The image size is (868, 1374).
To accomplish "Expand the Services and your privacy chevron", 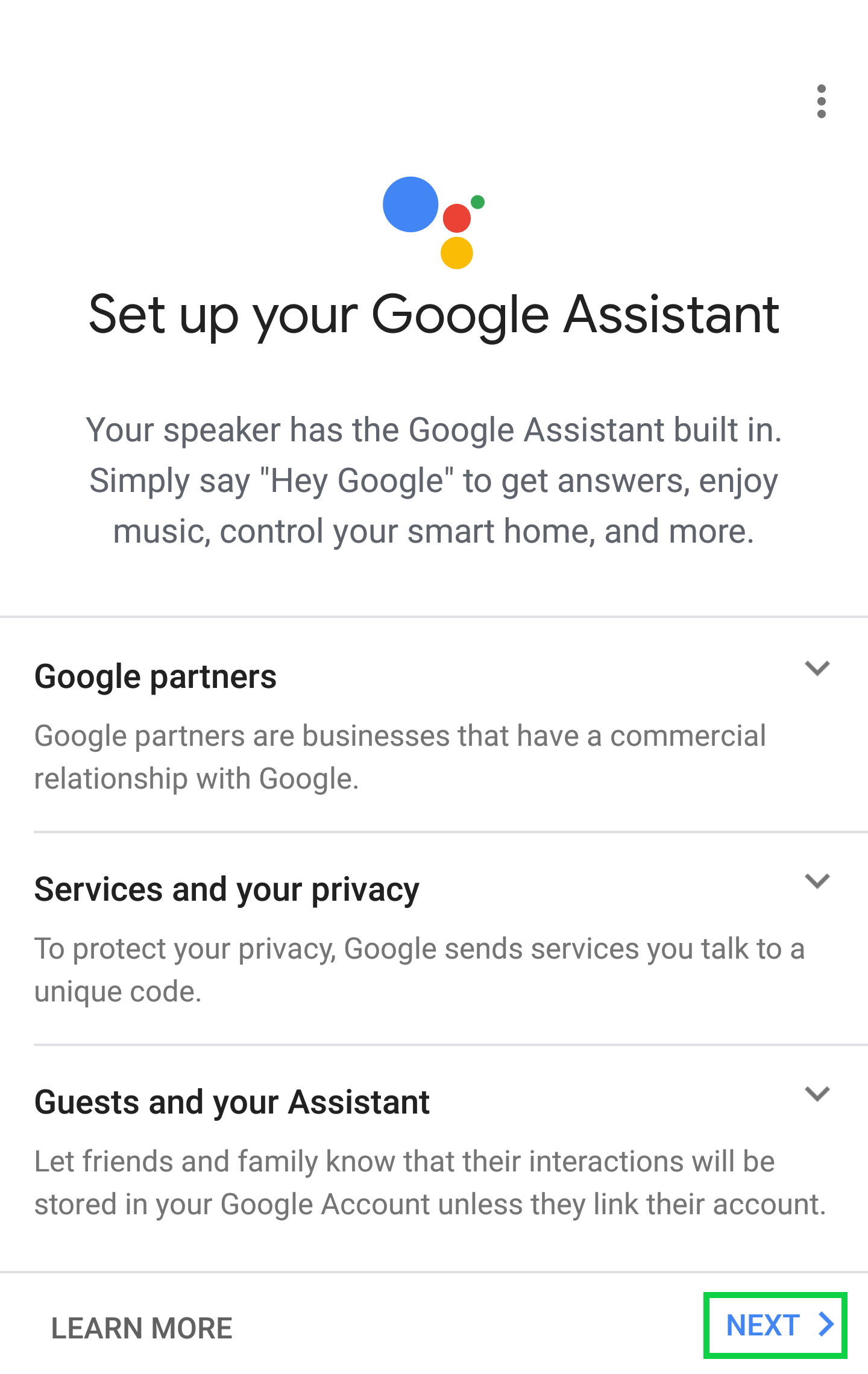I will (x=817, y=881).
